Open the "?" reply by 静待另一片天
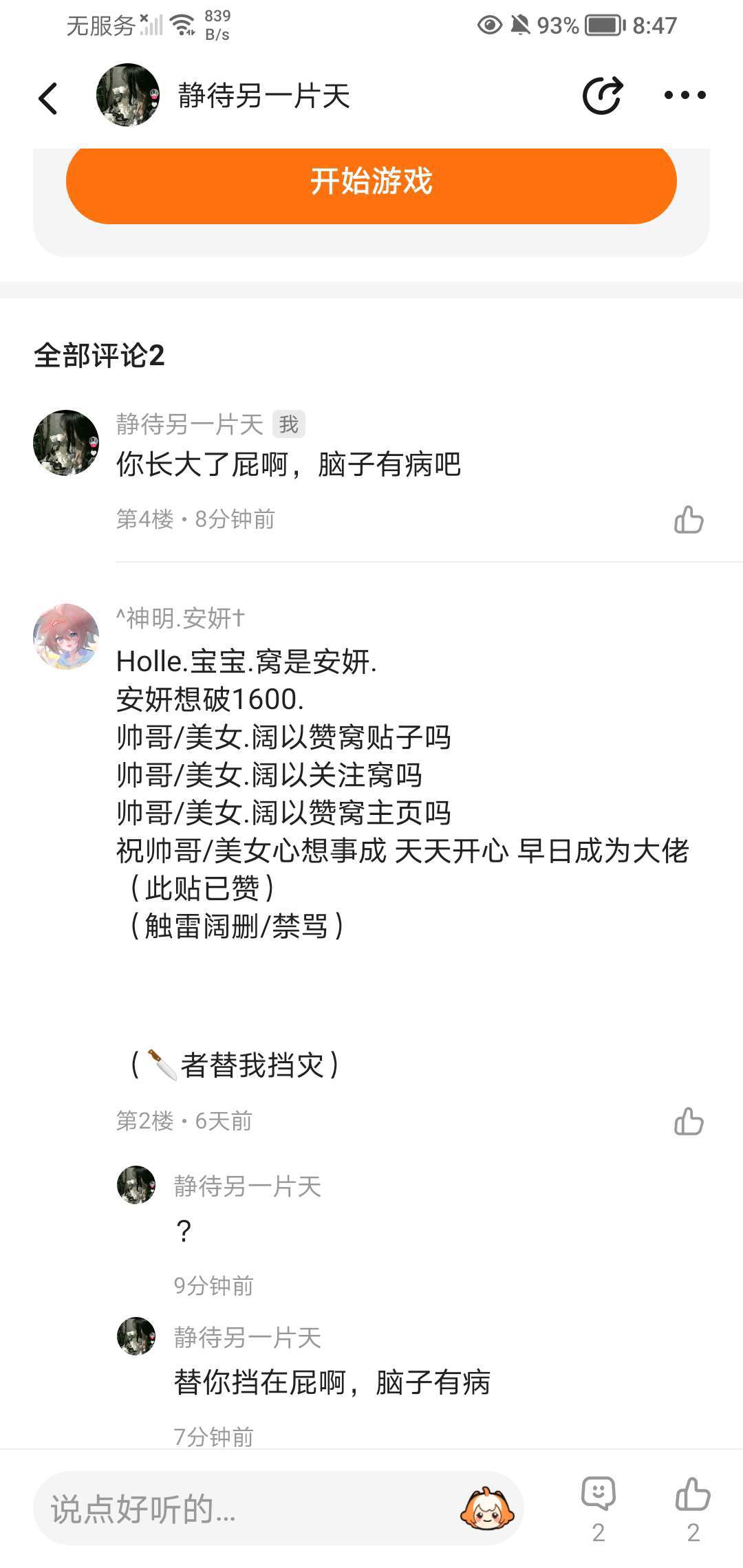 (x=184, y=1231)
